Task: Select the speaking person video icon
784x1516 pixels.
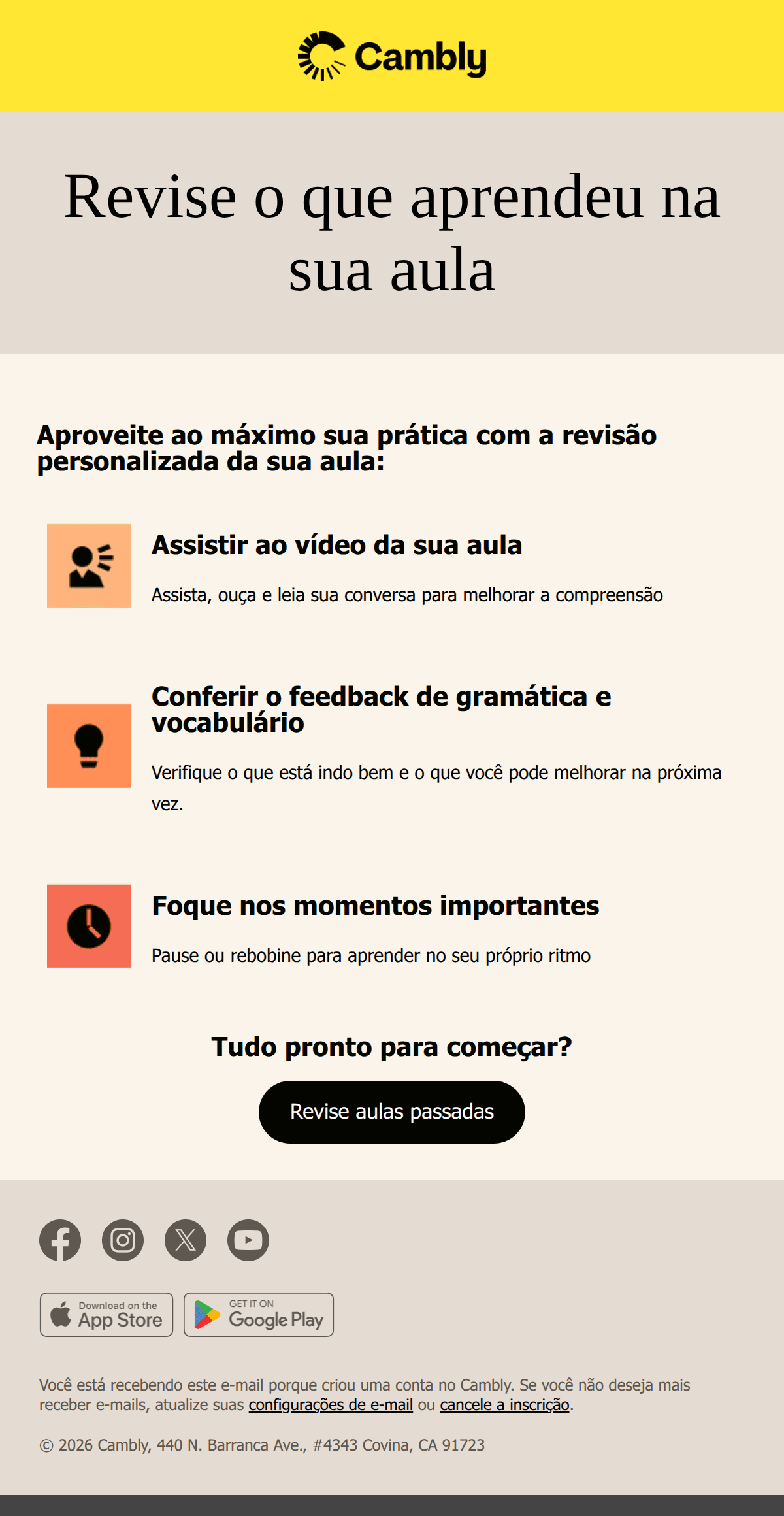Action: pos(89,565)
